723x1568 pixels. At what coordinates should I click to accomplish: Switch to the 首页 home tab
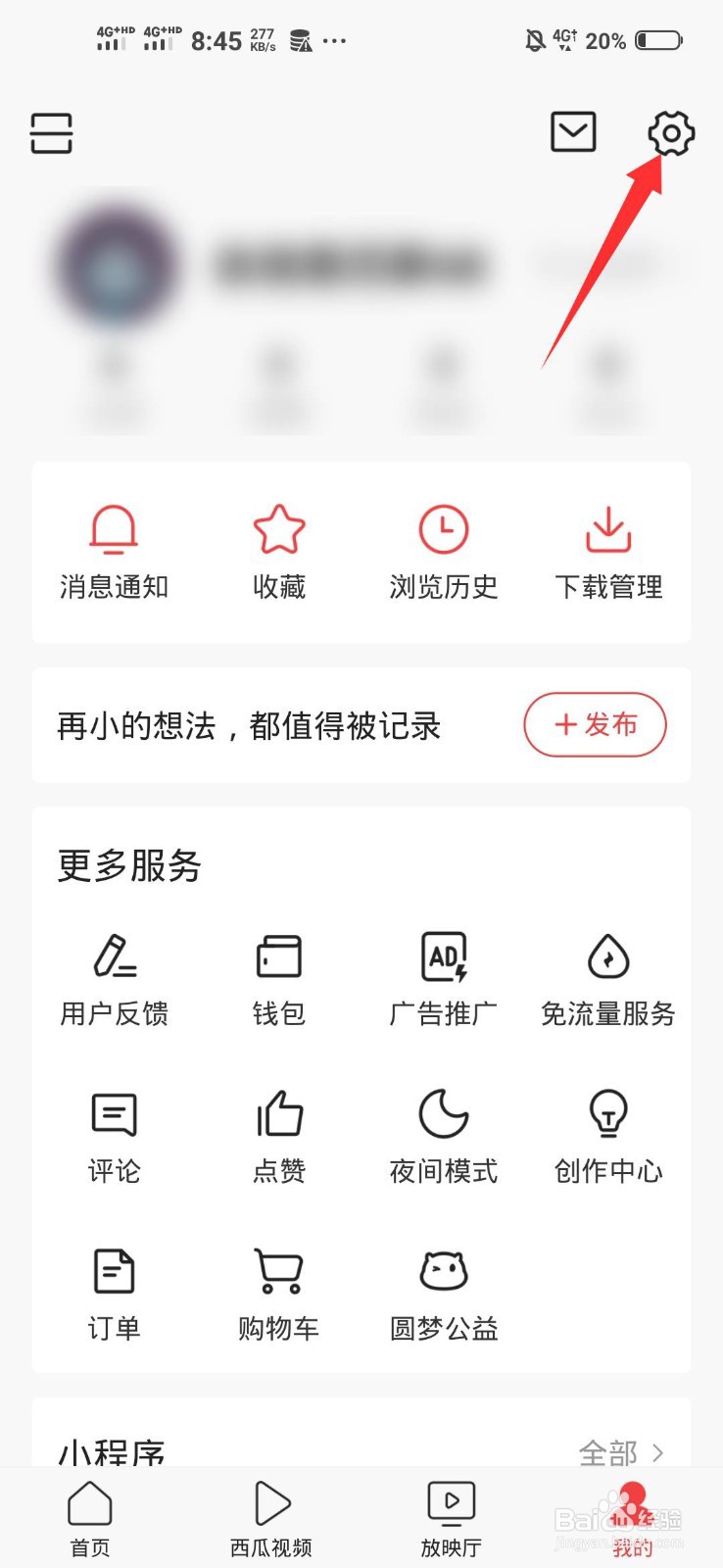[90, 1518]
